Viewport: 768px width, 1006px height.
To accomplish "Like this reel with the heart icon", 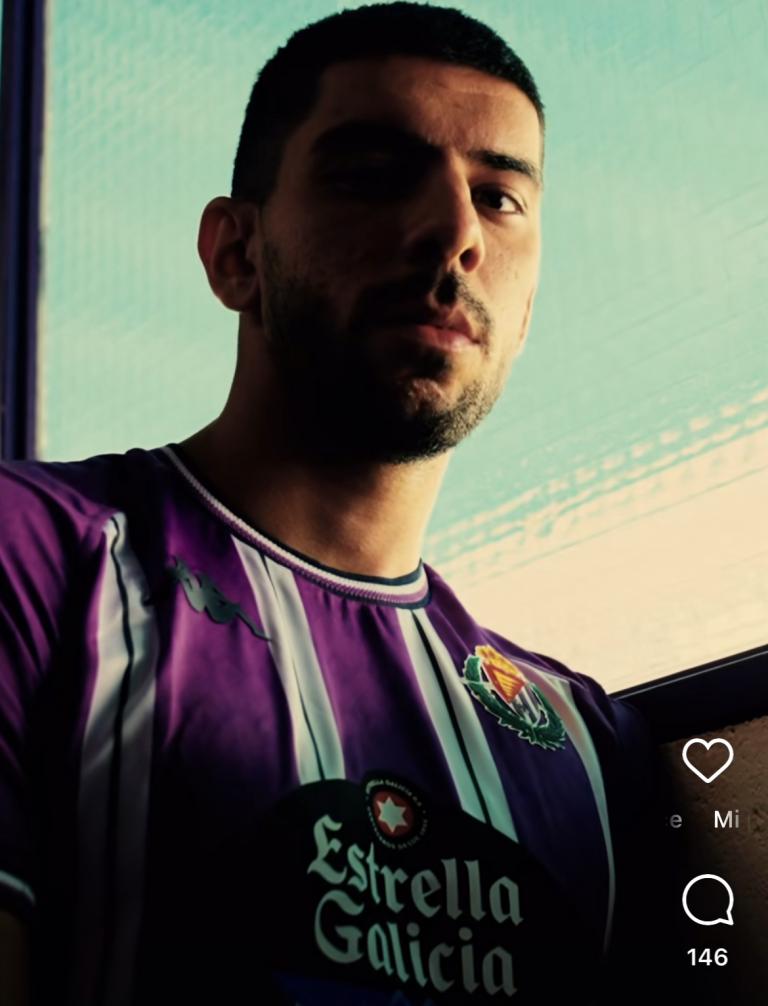I will (707, 761).
